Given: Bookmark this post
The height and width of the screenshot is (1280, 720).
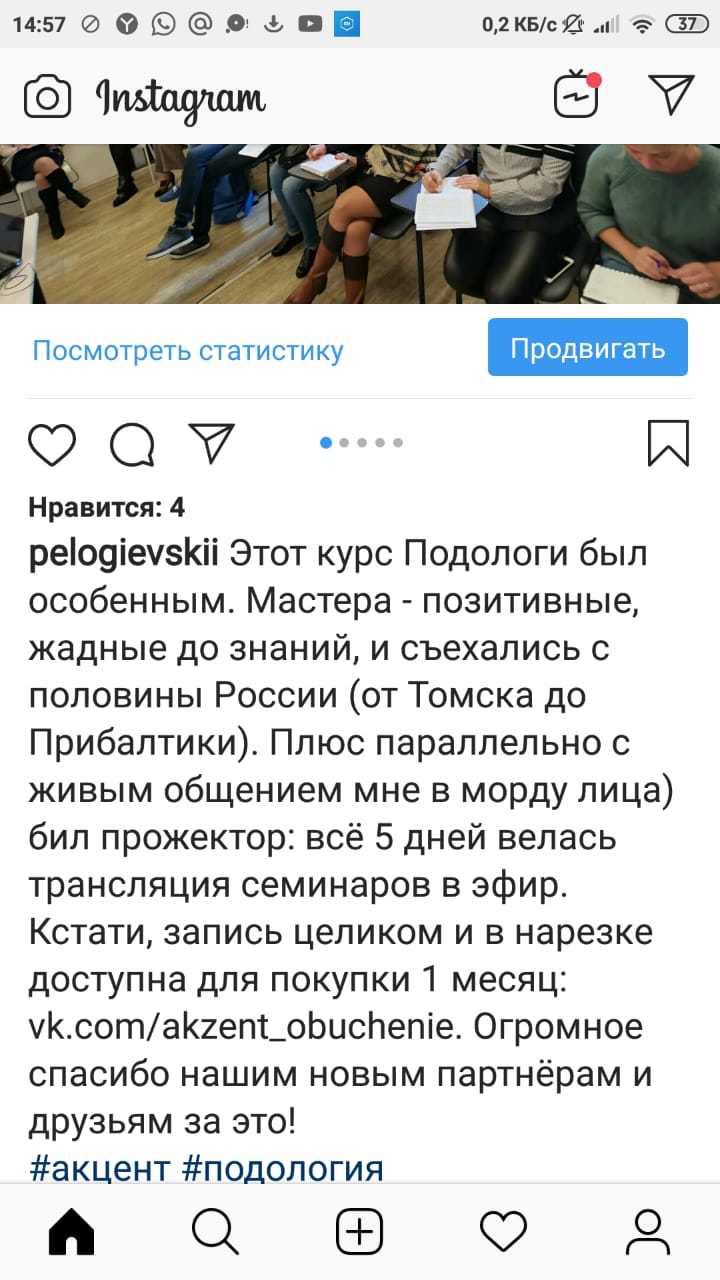Looking at the screenshot, I should pos(668,443).
